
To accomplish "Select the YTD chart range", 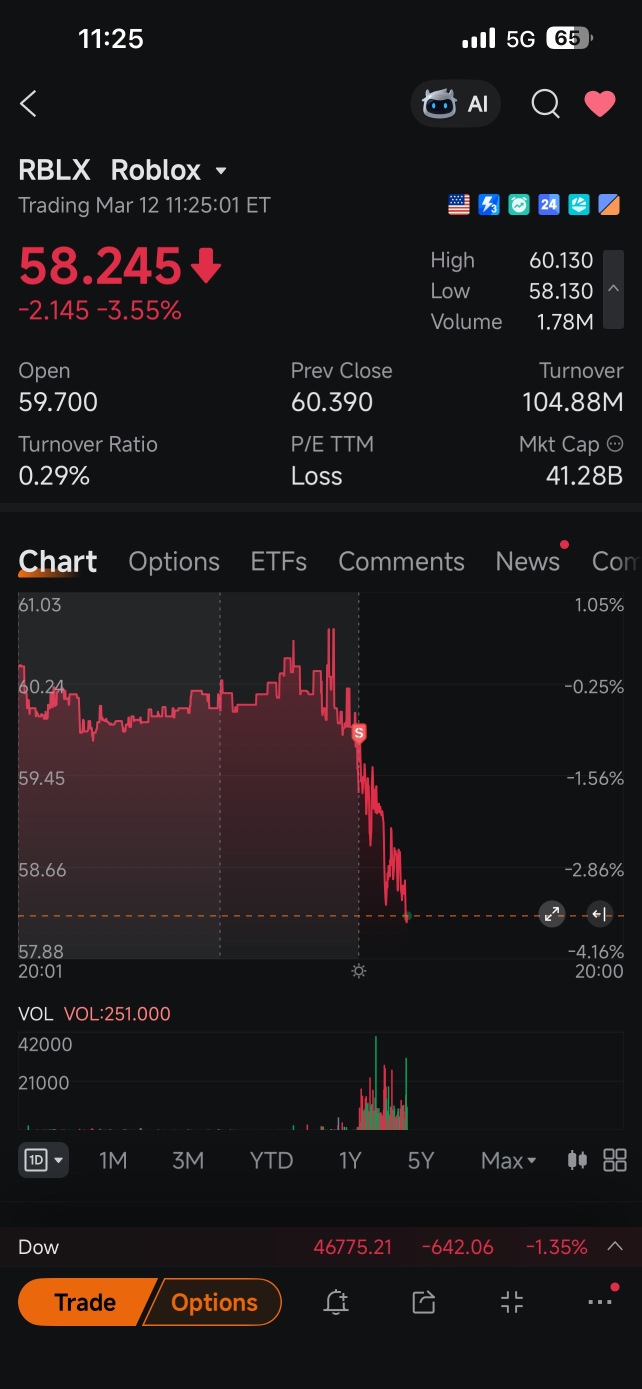I will (x=271, y=1160).
